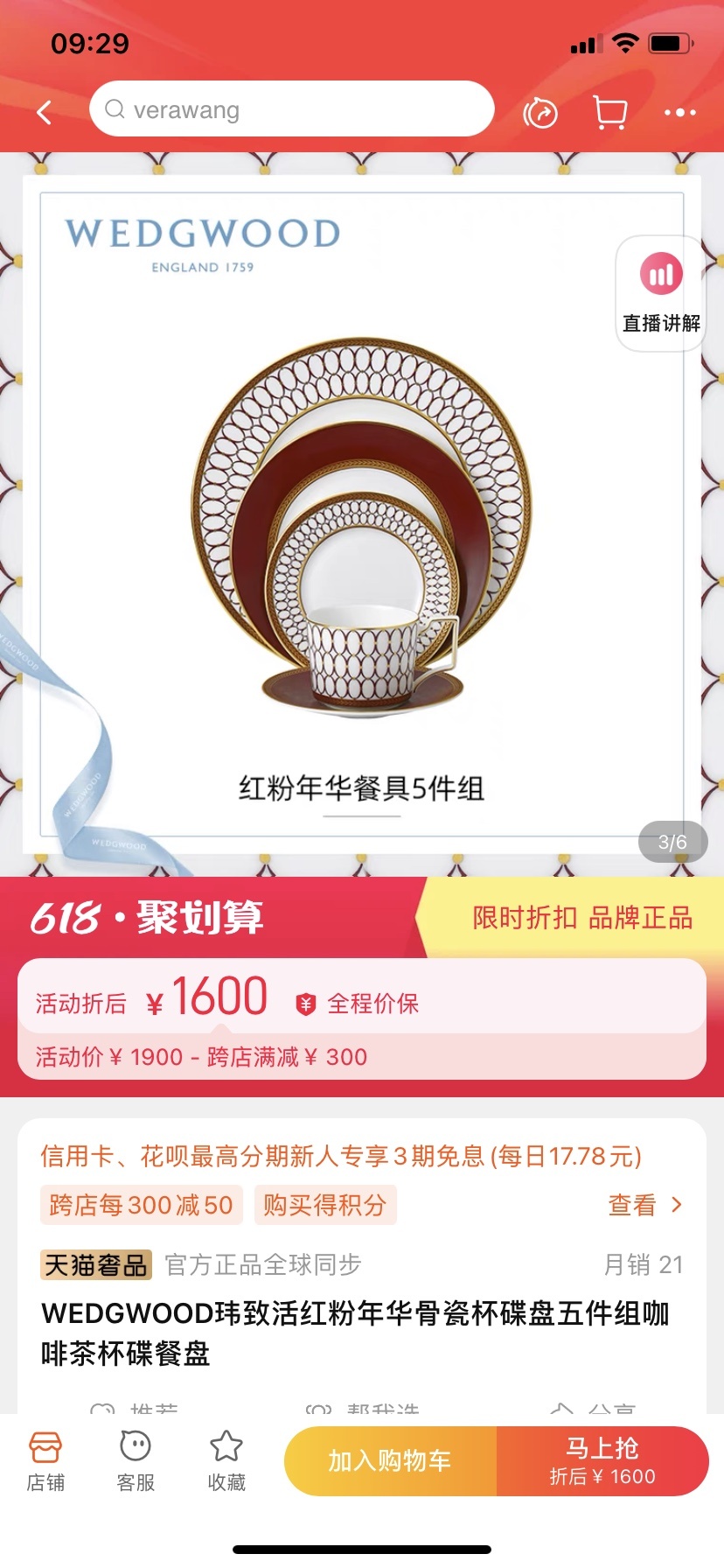Screen dimensions: 724x1568
Task: Tap the verawang search field
Action: tap(291, 109)
